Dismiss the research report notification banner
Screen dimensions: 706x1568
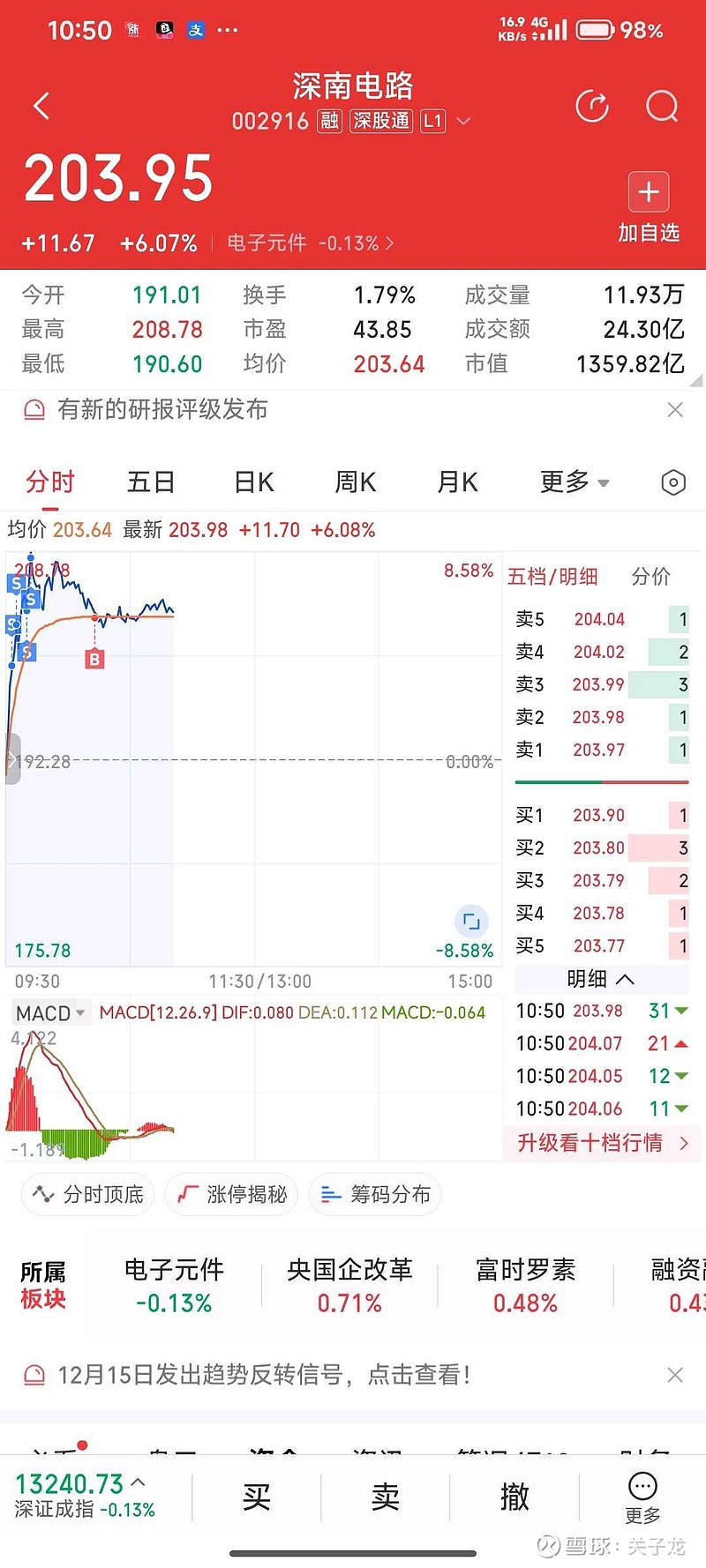[x=675, y=409]
